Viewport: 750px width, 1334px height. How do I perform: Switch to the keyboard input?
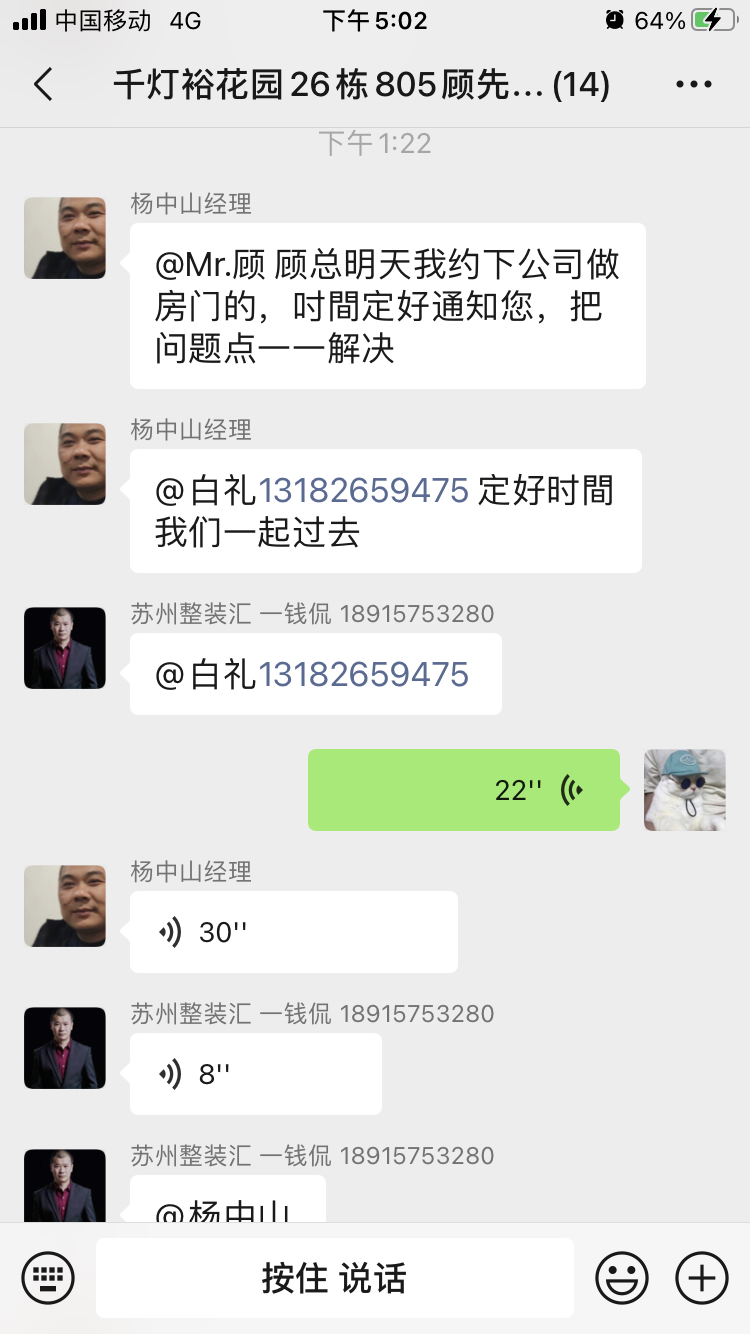tap(48, 1277)
